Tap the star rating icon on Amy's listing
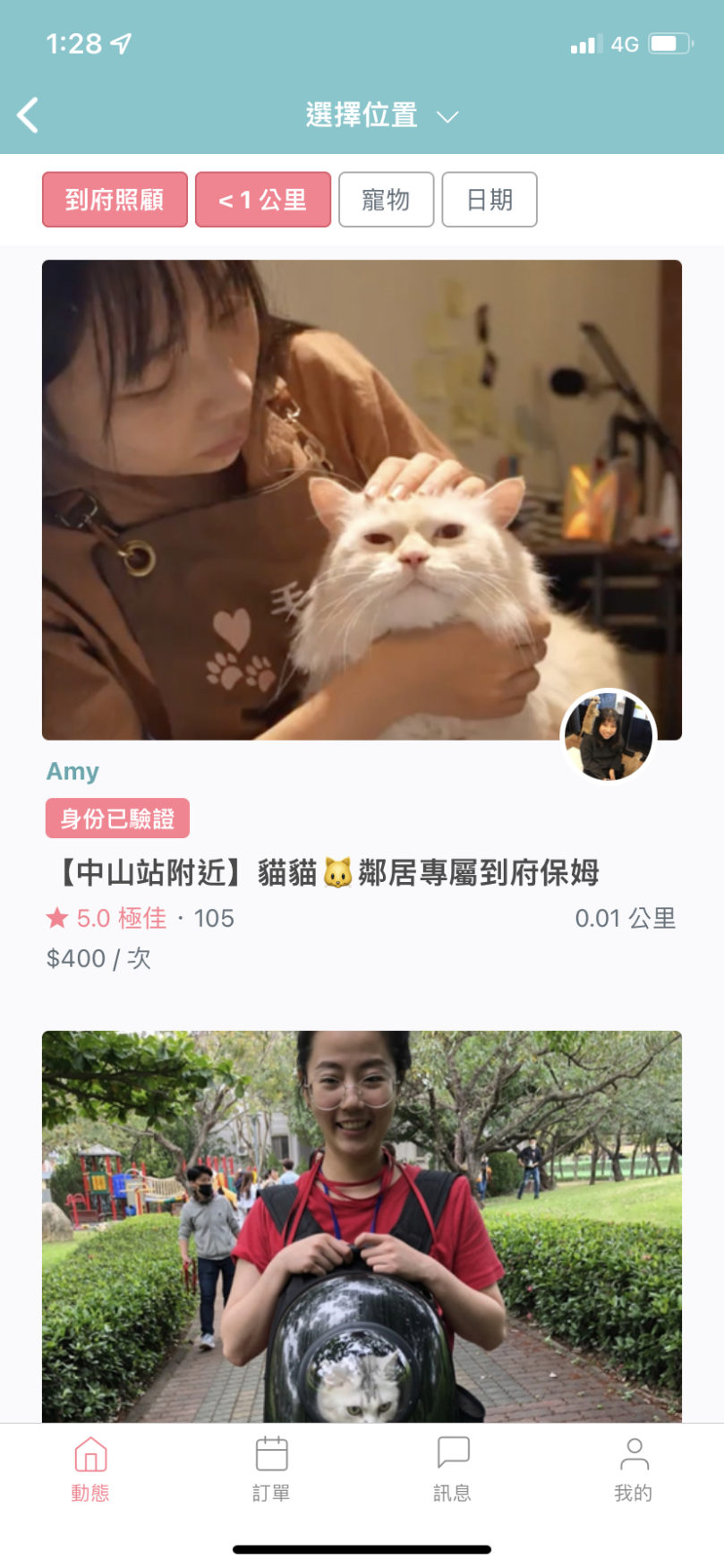Viewport: 724px width, 1568px height. coord(55,918)
